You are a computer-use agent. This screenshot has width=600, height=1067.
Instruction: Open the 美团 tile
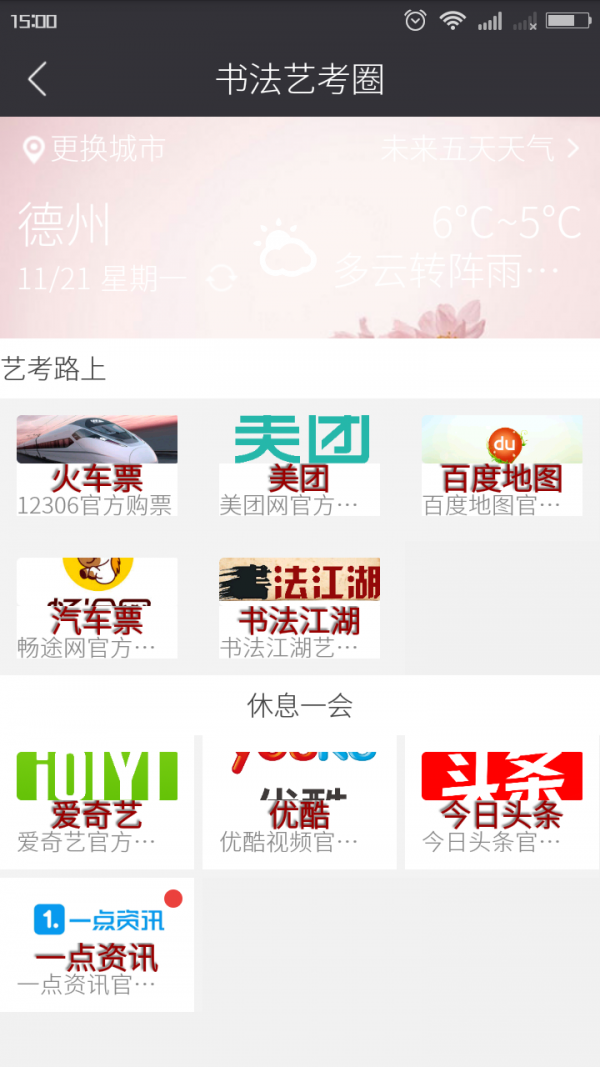299,466
